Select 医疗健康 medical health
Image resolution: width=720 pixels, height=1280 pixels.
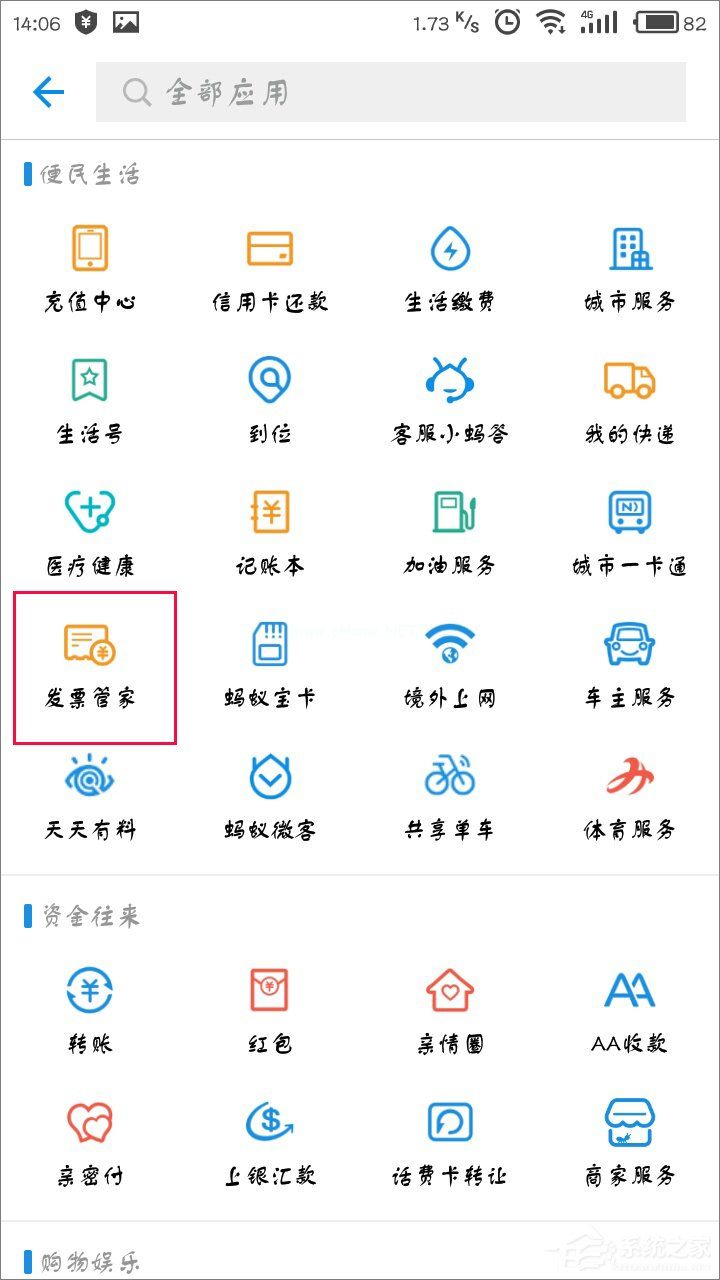point(90,530)
